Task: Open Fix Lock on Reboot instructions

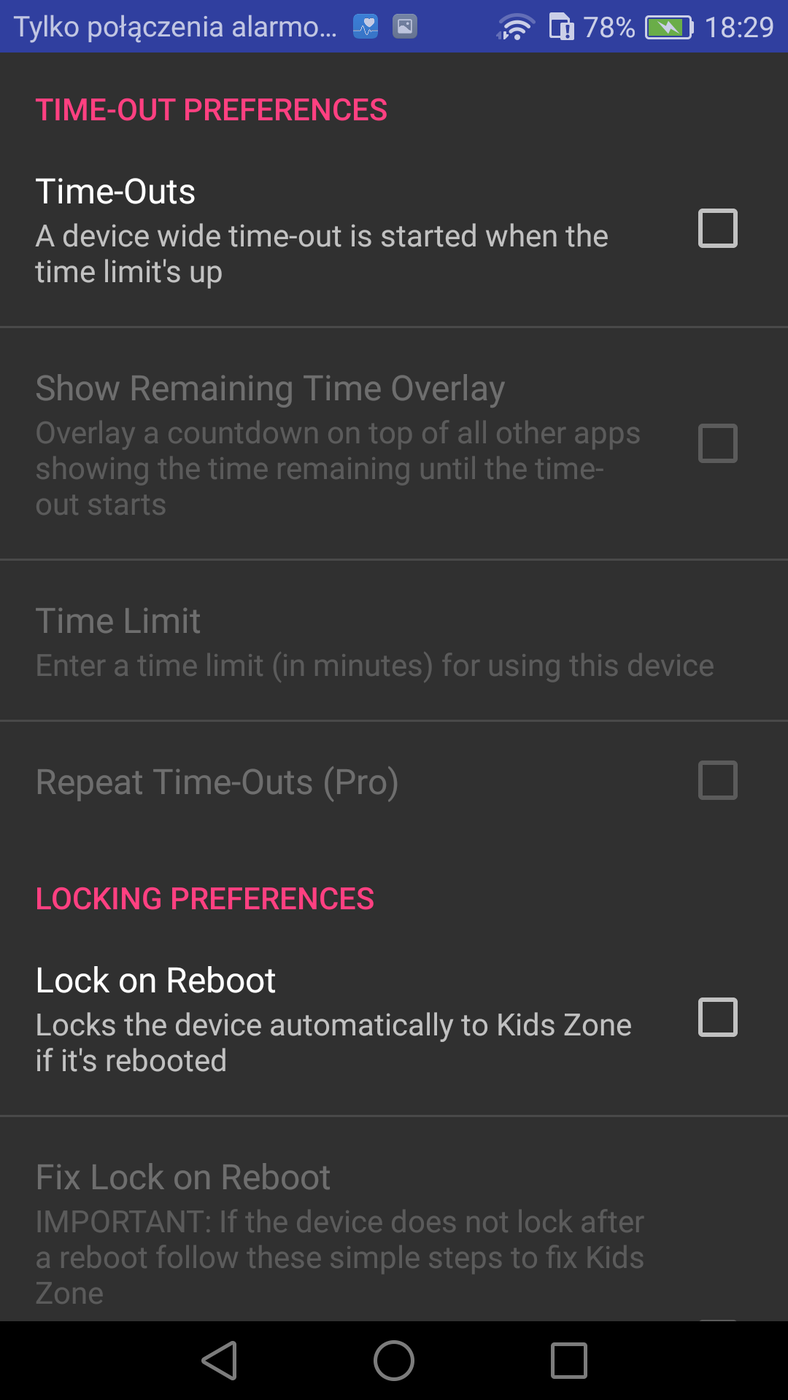Action: tap(340, 1232)
